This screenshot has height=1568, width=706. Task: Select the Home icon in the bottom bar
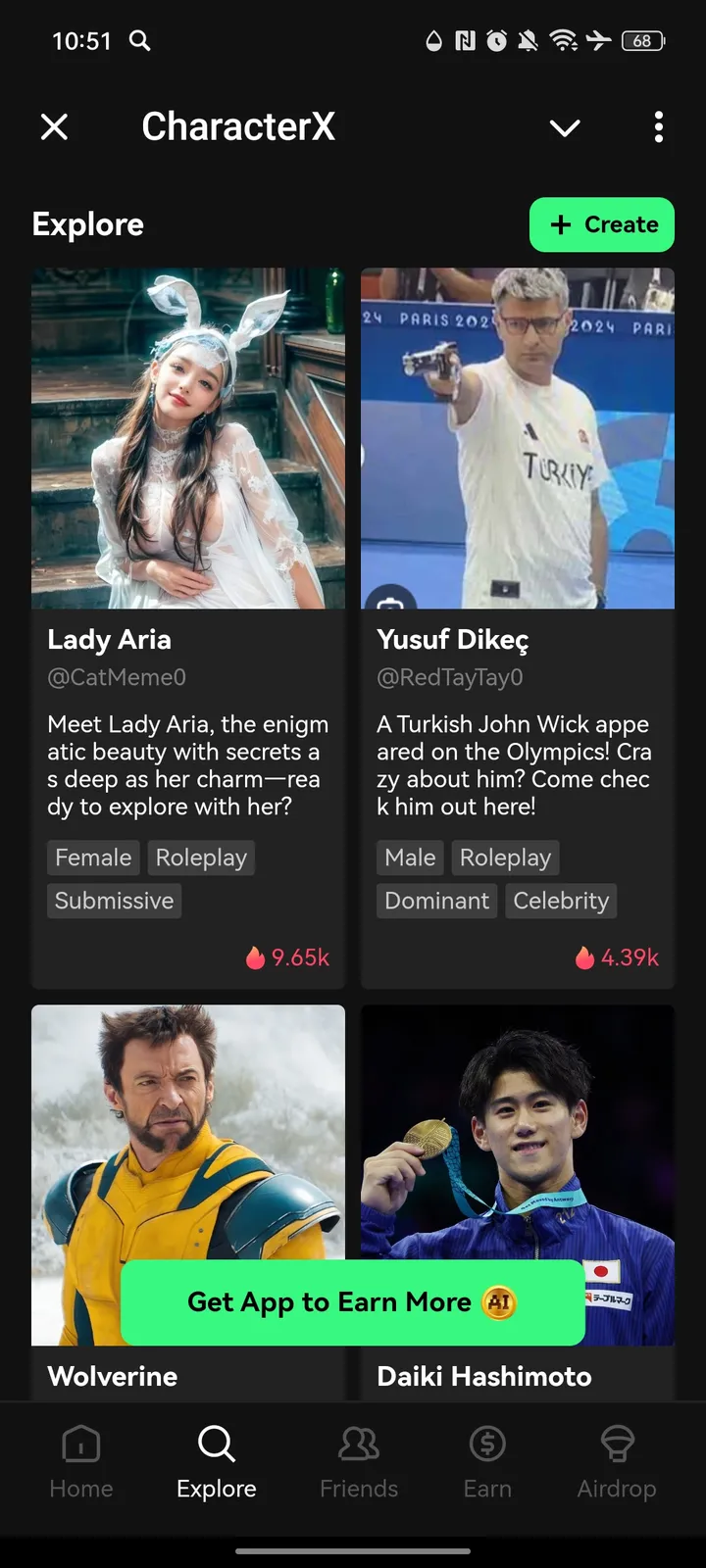click(79, 1443)
